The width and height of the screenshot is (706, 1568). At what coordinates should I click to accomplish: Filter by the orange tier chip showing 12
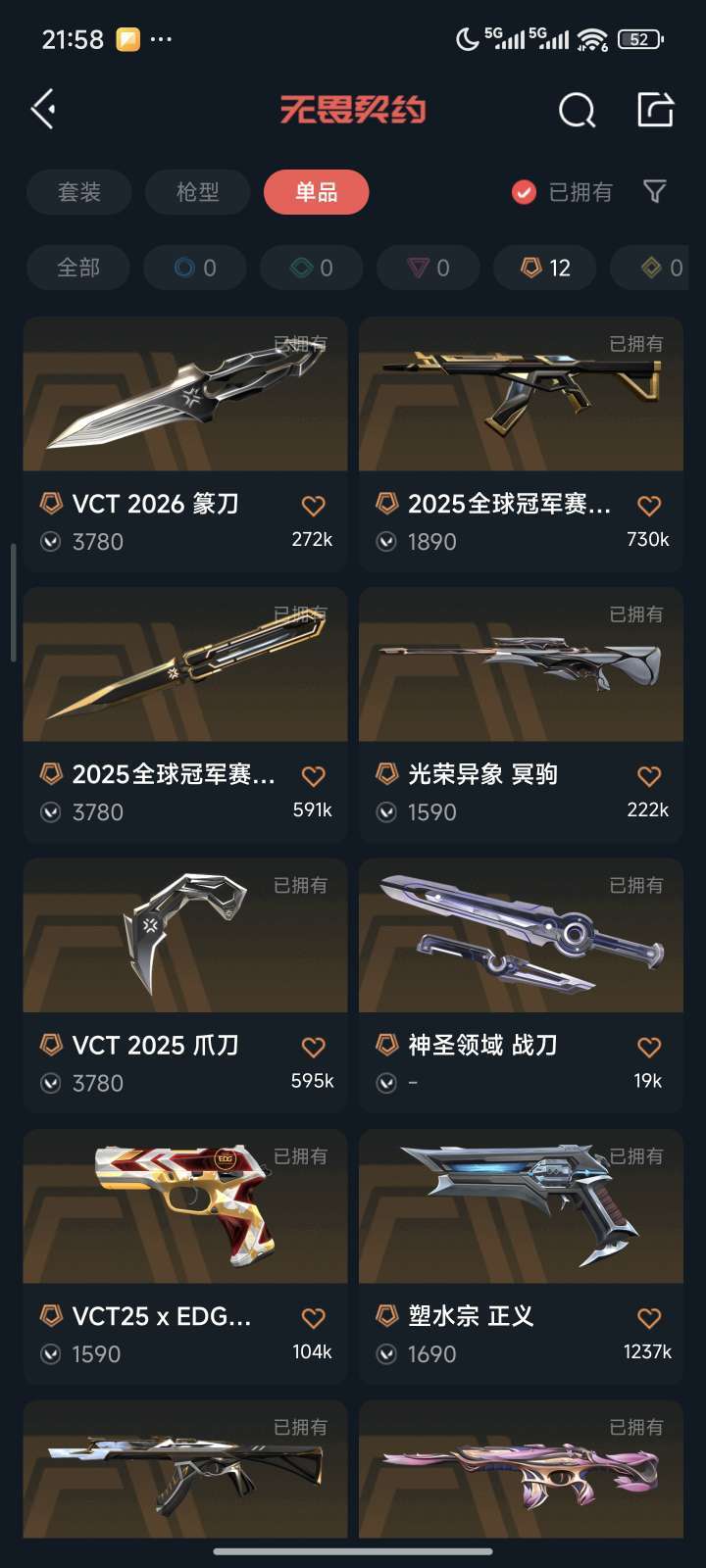tap(544, 268)
